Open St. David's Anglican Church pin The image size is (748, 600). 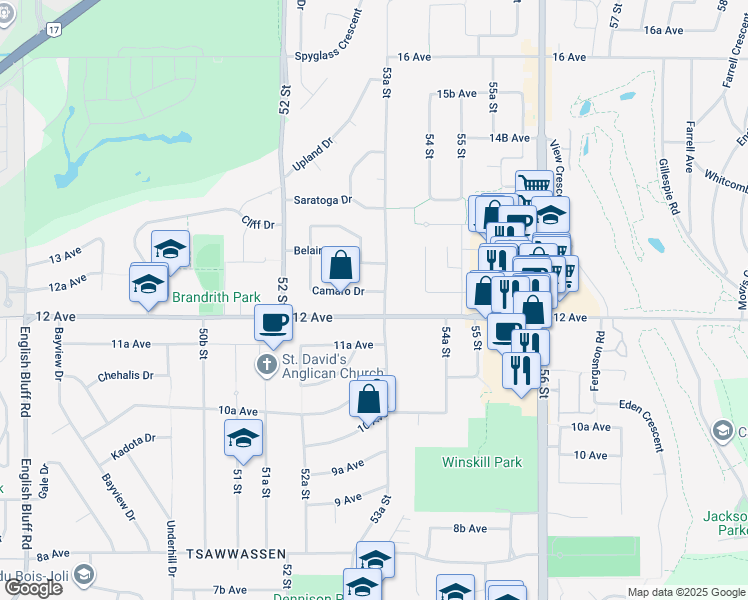(267, 366)
